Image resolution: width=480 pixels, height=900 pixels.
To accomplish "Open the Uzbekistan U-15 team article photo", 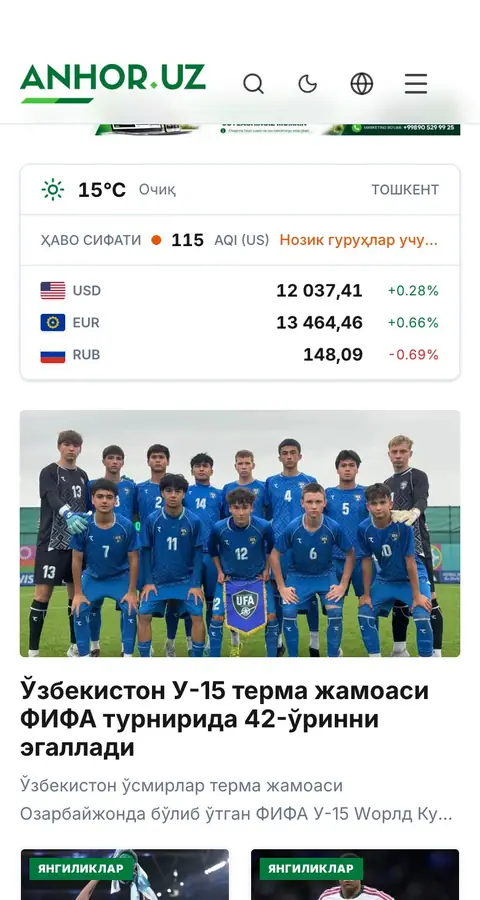I will (x=240, y=533).
